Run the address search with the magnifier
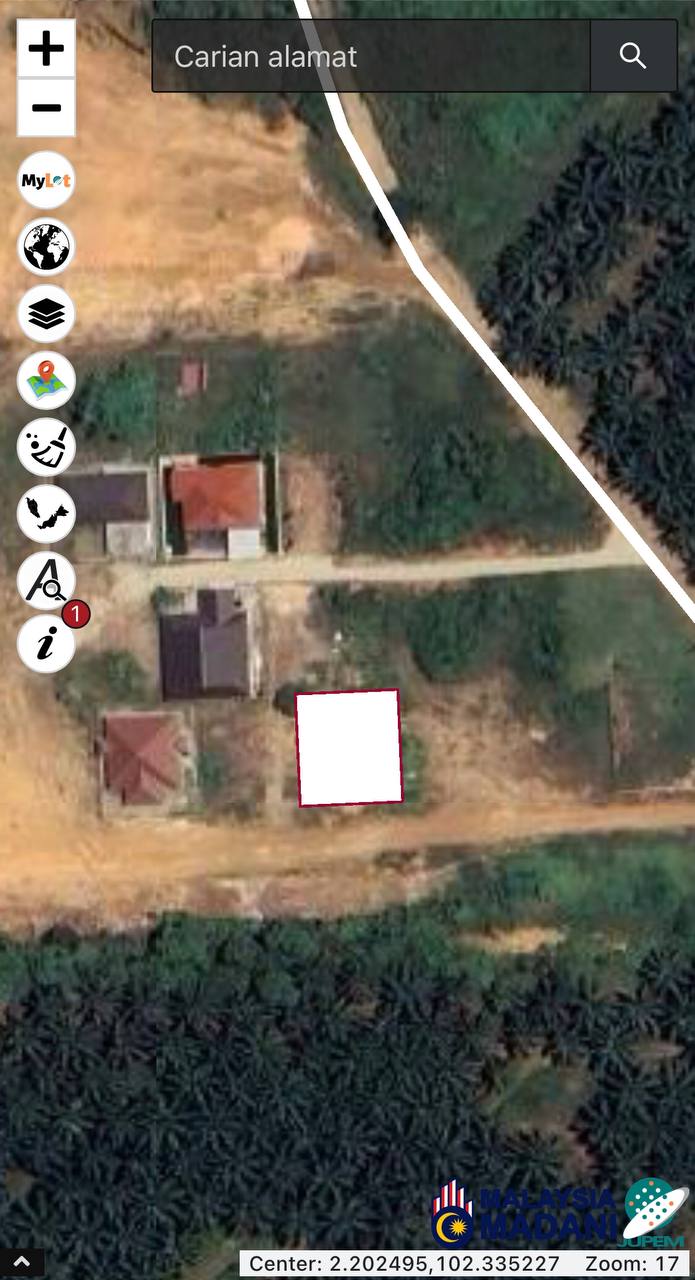This screenshot has width=695, height=1280. 633,56
